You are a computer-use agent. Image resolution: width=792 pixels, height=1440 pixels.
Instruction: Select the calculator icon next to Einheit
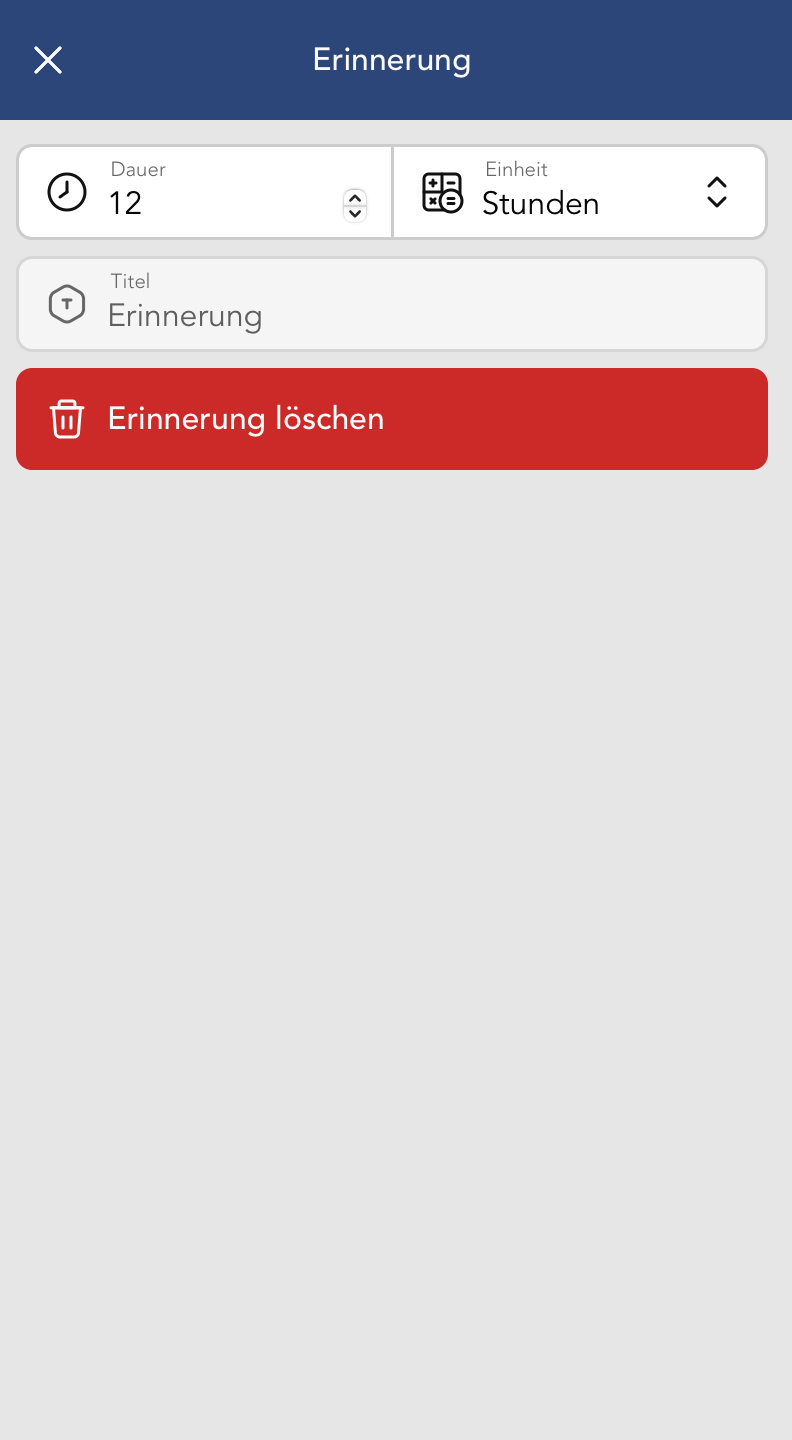[x=441, y=192]
